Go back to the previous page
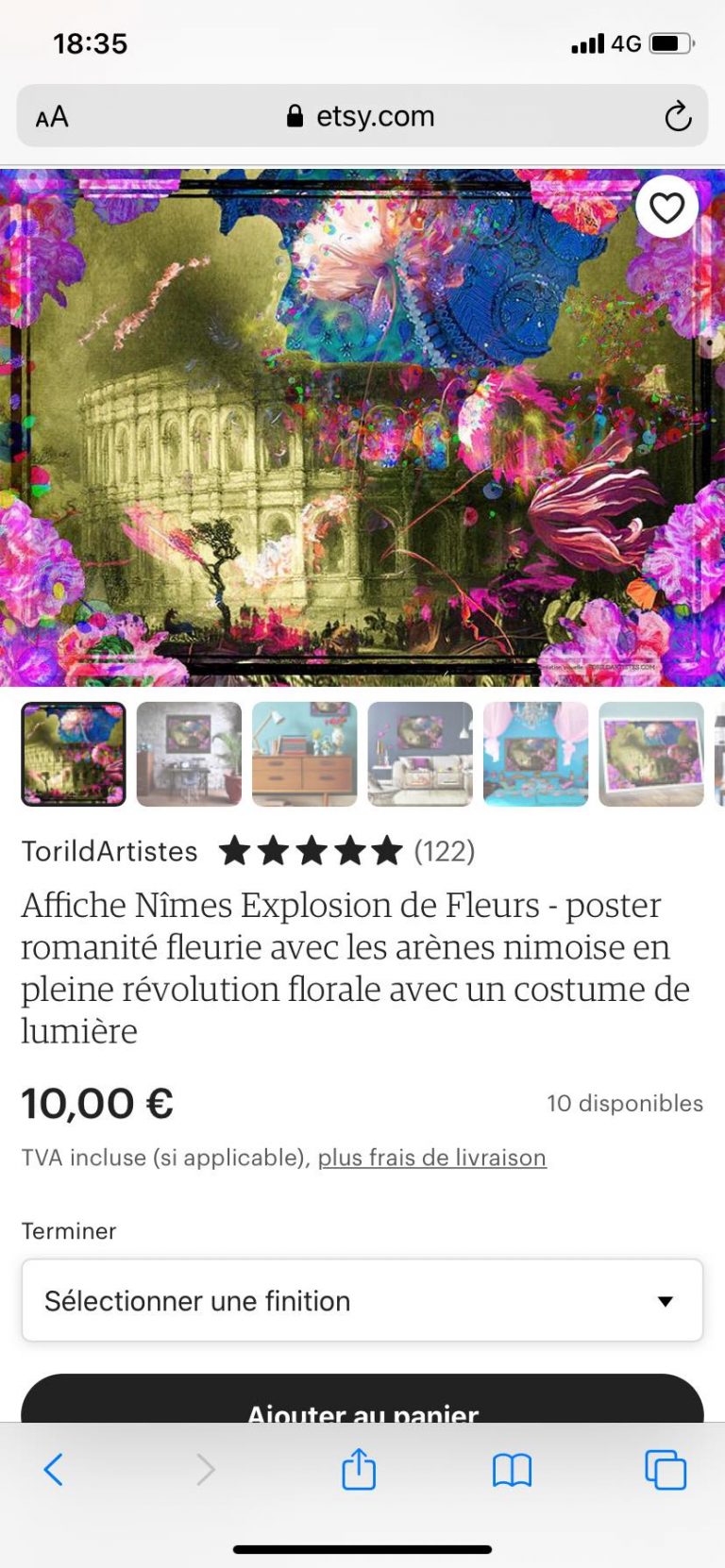725x1568 pixels. coord(54,1469)
